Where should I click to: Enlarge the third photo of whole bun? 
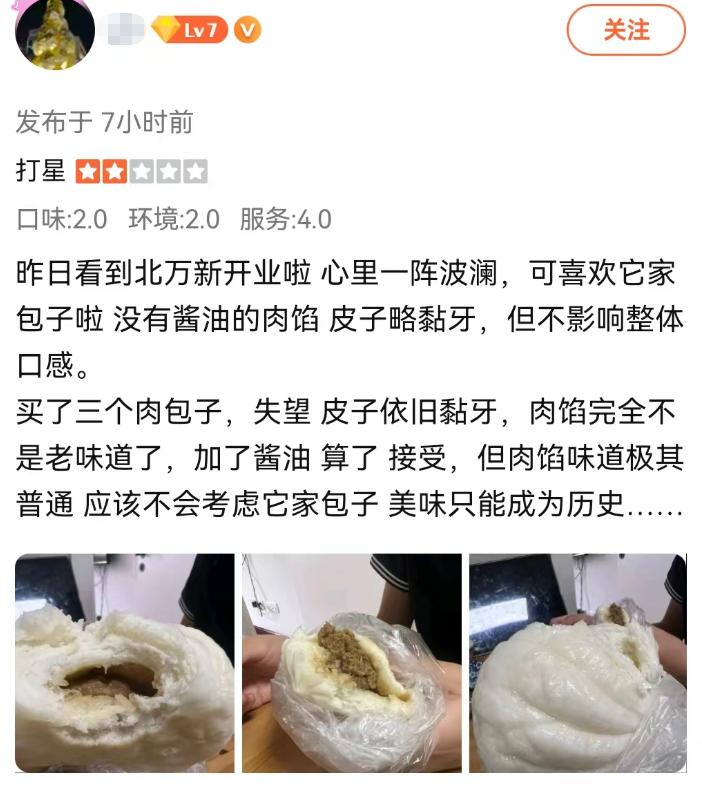[578, 662]
